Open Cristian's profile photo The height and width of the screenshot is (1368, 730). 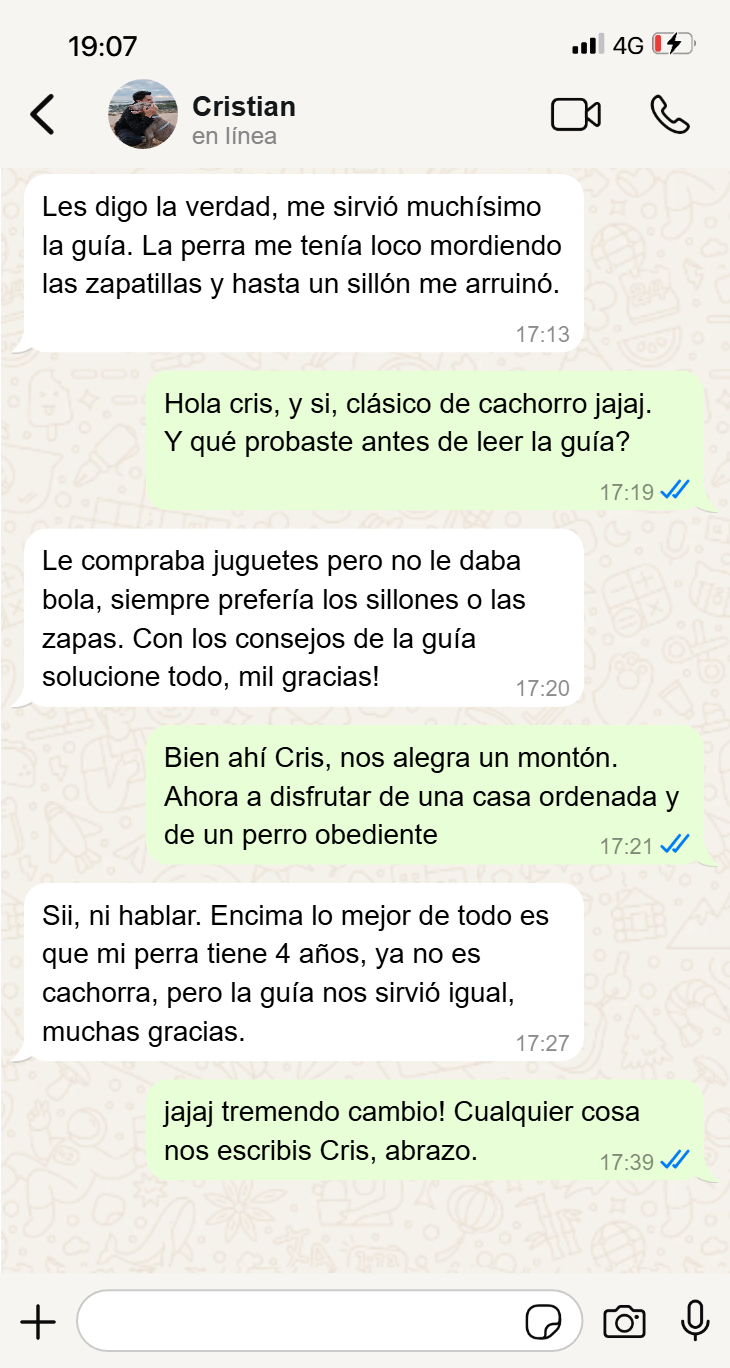[143, 115]
